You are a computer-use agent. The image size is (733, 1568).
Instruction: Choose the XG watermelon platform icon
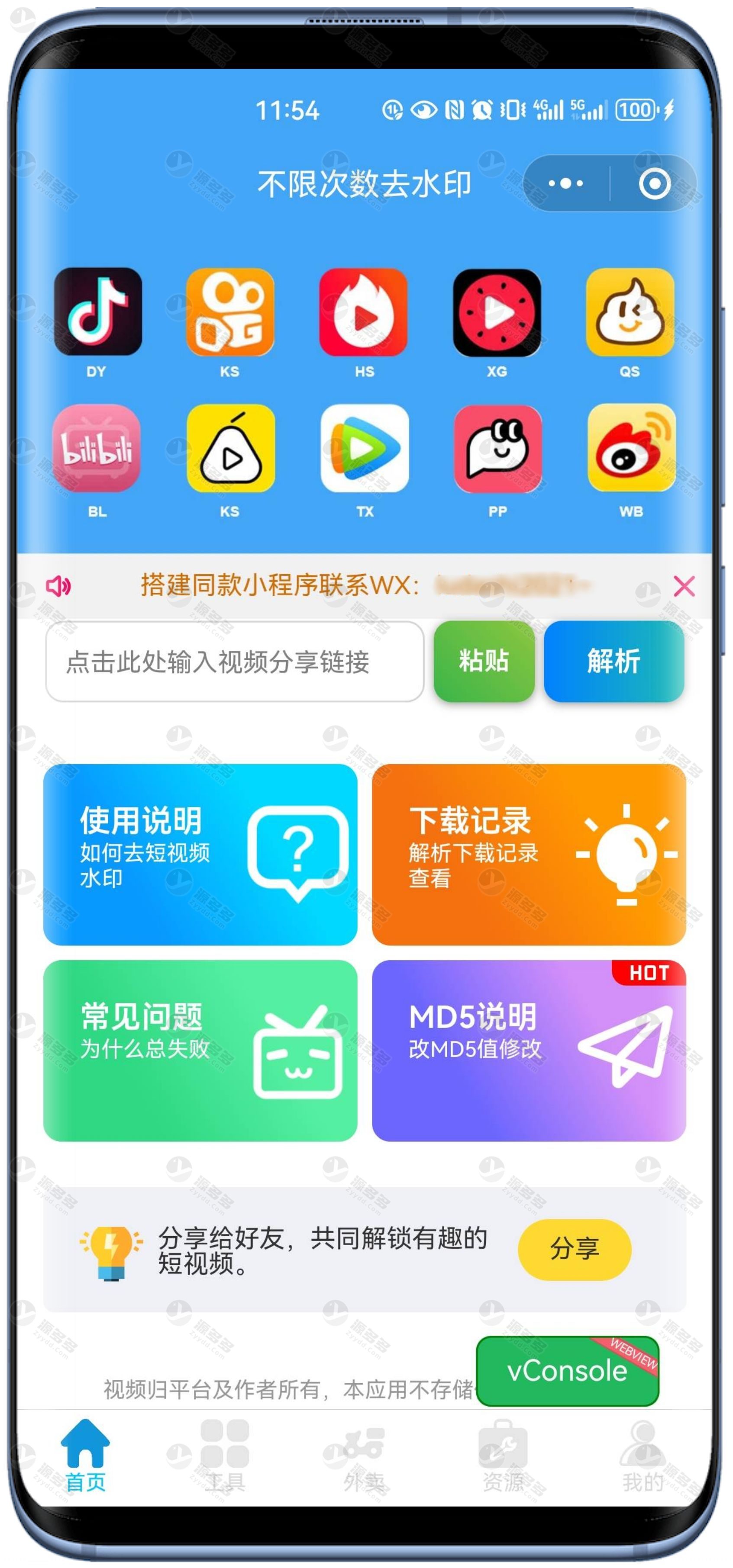497,312
